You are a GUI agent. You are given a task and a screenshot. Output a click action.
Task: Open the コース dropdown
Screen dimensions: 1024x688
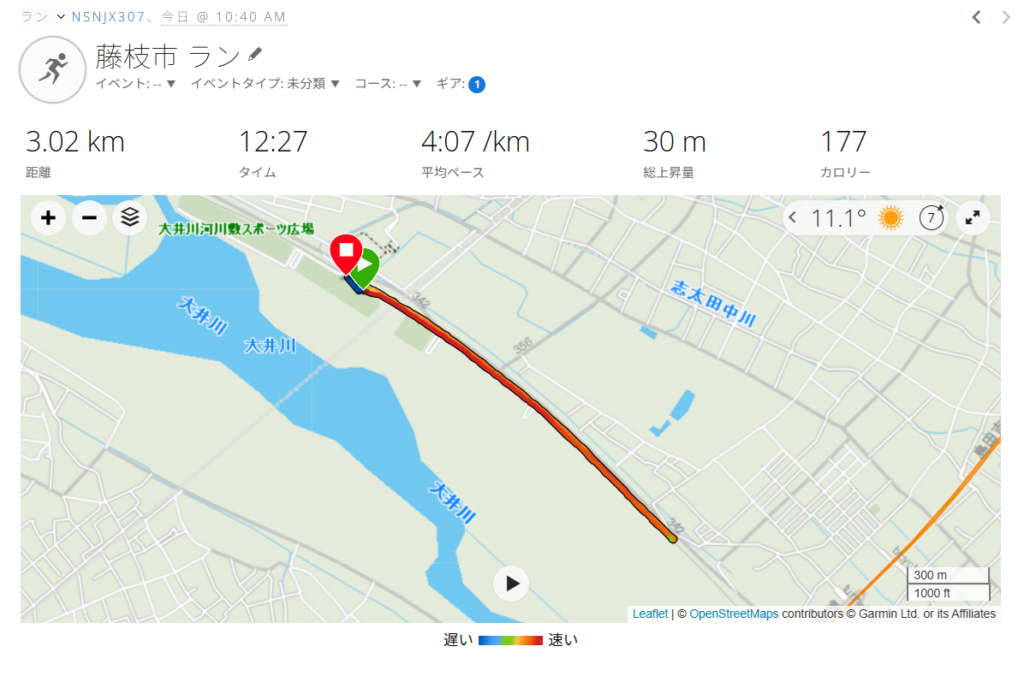click(x=388, y=84)
